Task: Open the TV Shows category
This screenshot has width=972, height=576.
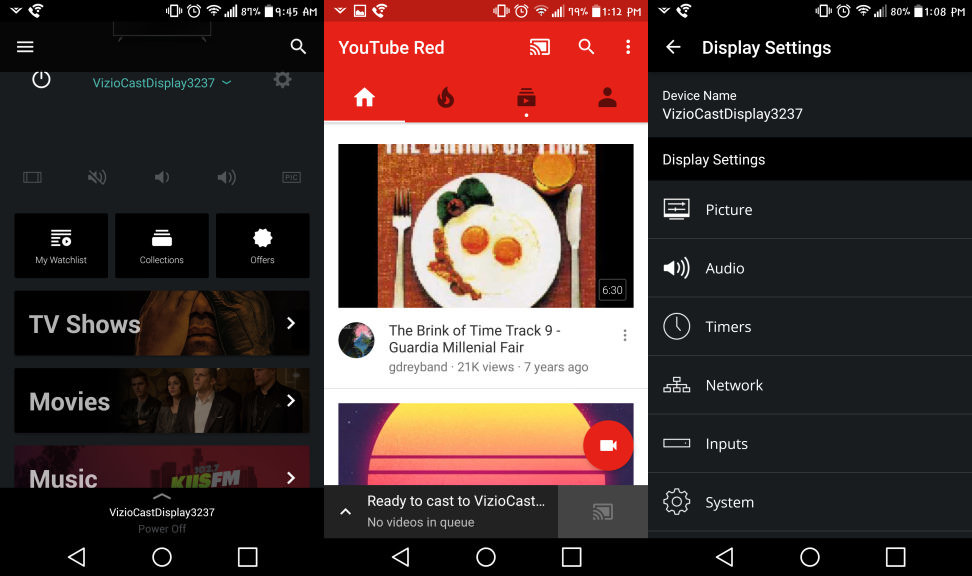Action: tap(162, 323)
